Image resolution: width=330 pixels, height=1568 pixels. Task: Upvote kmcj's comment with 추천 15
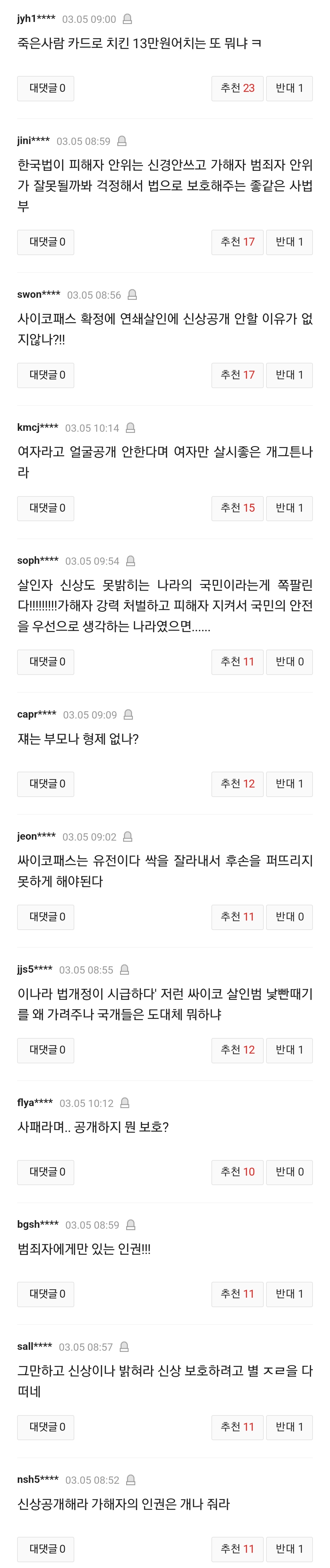click(x=237, y=508)
